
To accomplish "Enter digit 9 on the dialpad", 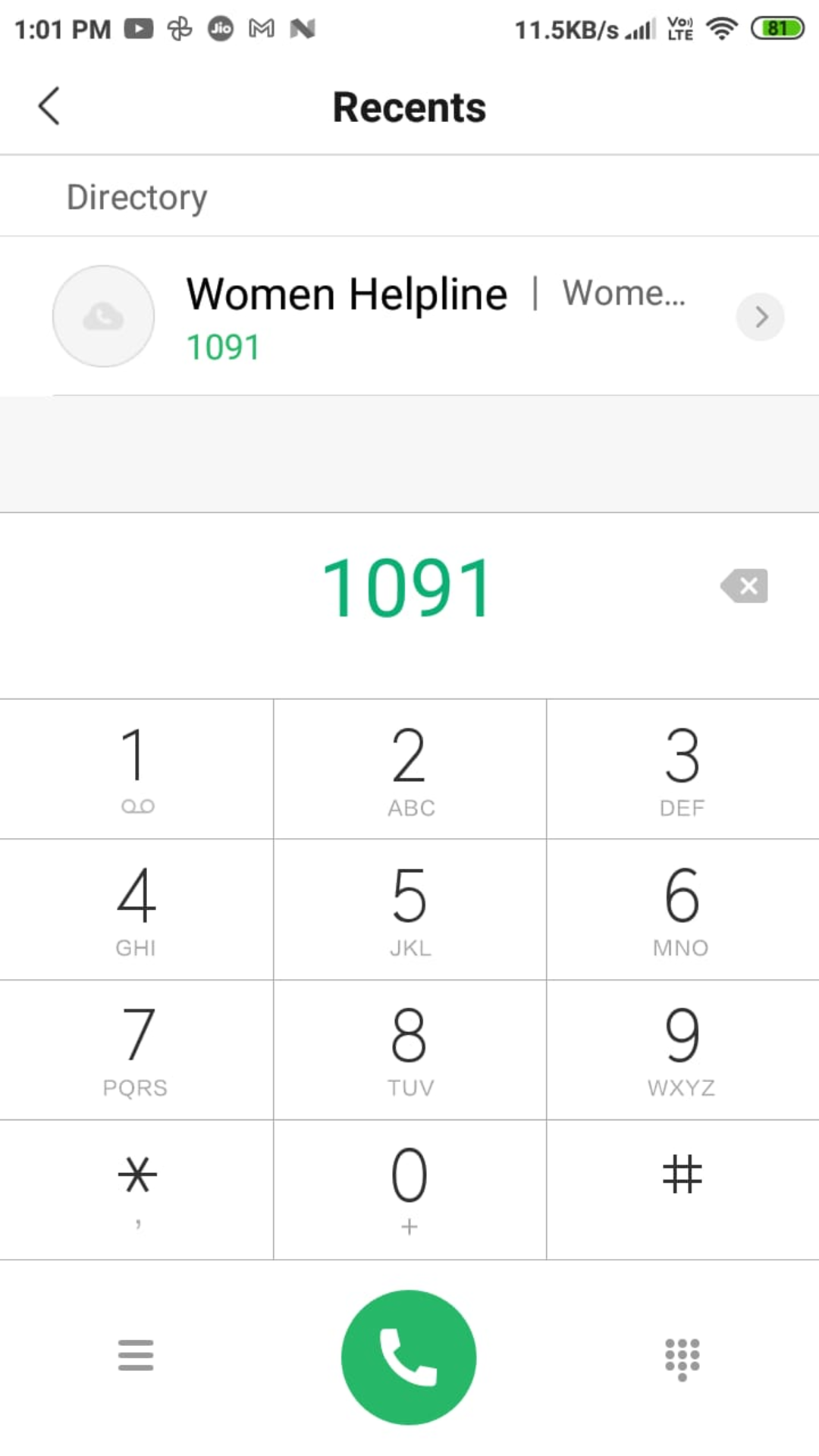I will tap(682, 1050).
